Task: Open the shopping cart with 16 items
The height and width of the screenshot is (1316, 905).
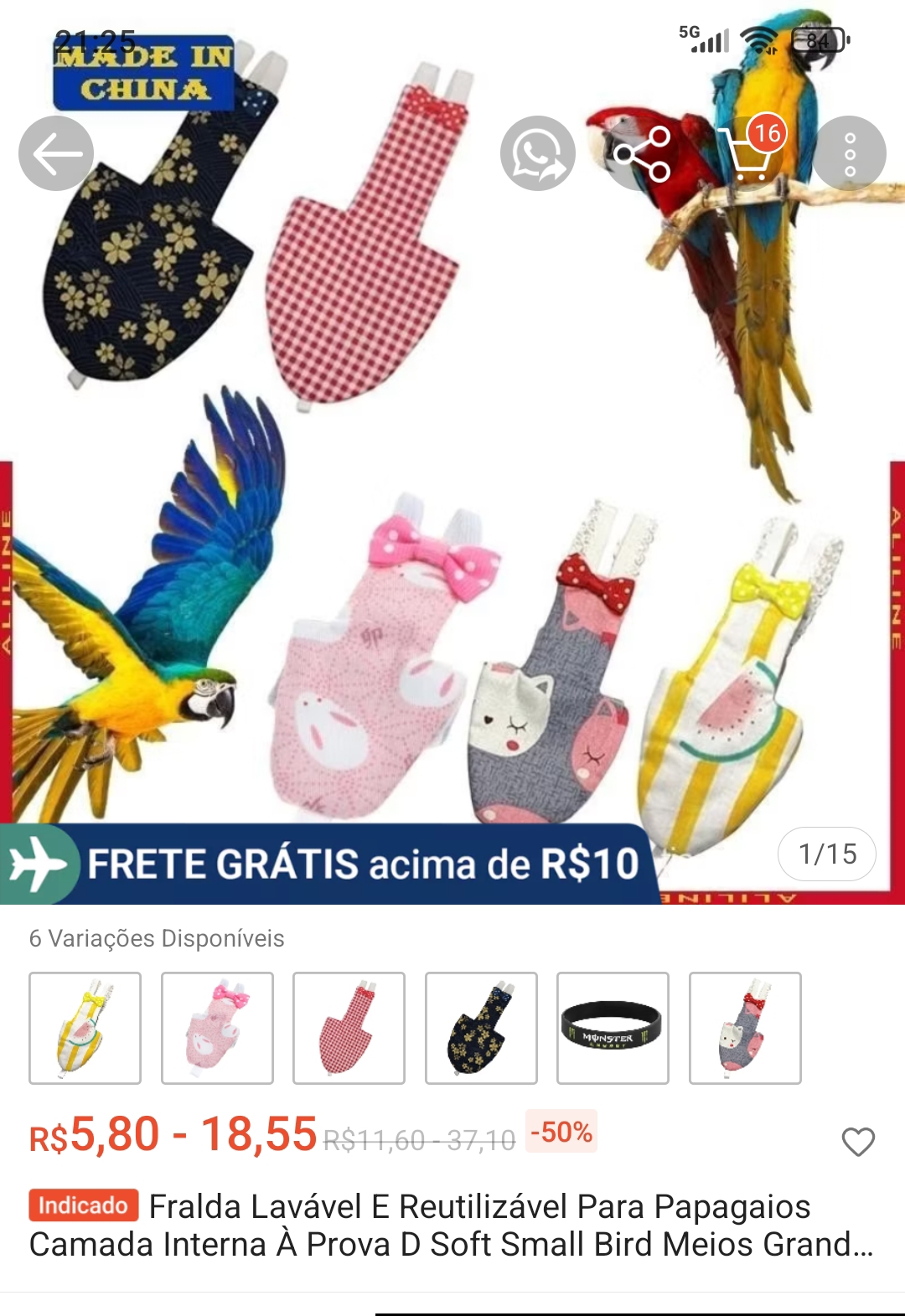Action: [x=752, y=152]
